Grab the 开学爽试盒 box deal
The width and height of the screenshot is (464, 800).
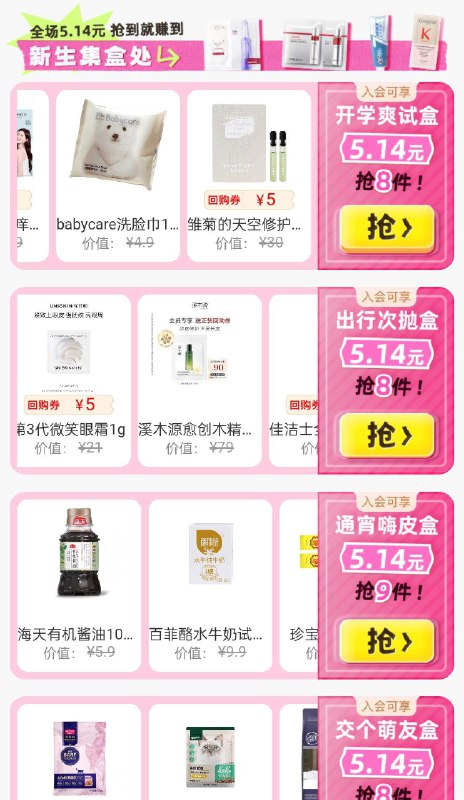387,229
